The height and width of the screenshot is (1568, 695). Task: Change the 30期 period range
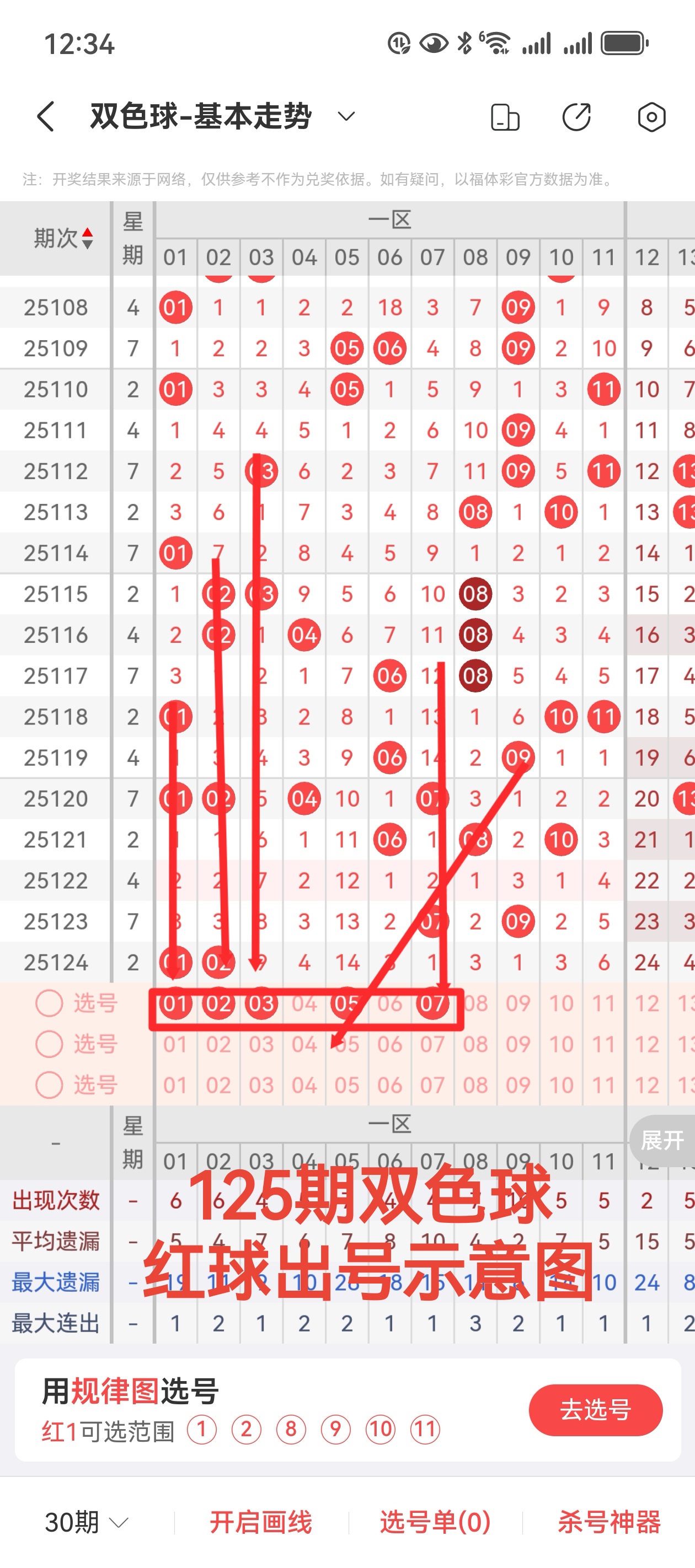[87, 1522]
